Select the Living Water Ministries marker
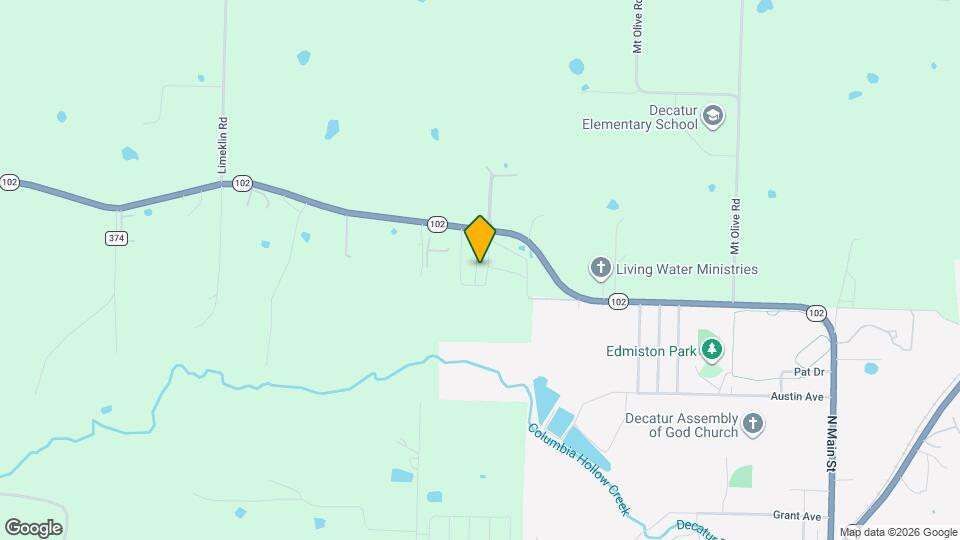Viewport: 960px width, 540px height. tap(600, 268)
